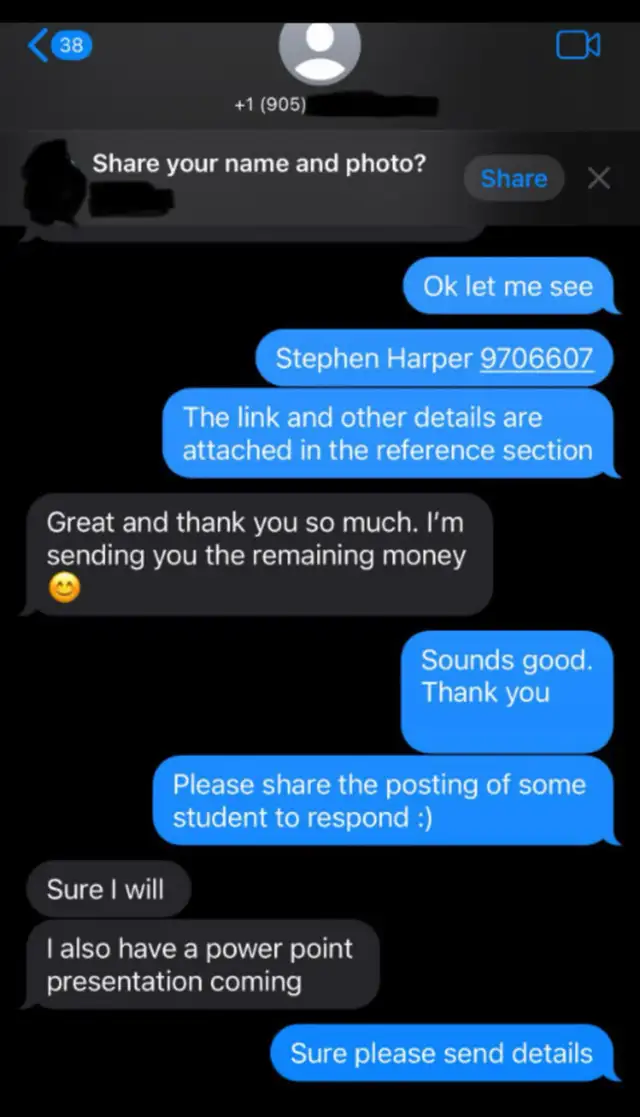Image resolution: width=640 pixels, height=1117 pixels.
Task: Start a FaceTime video call
Action: pyautogui.click(x=577, y=45)
